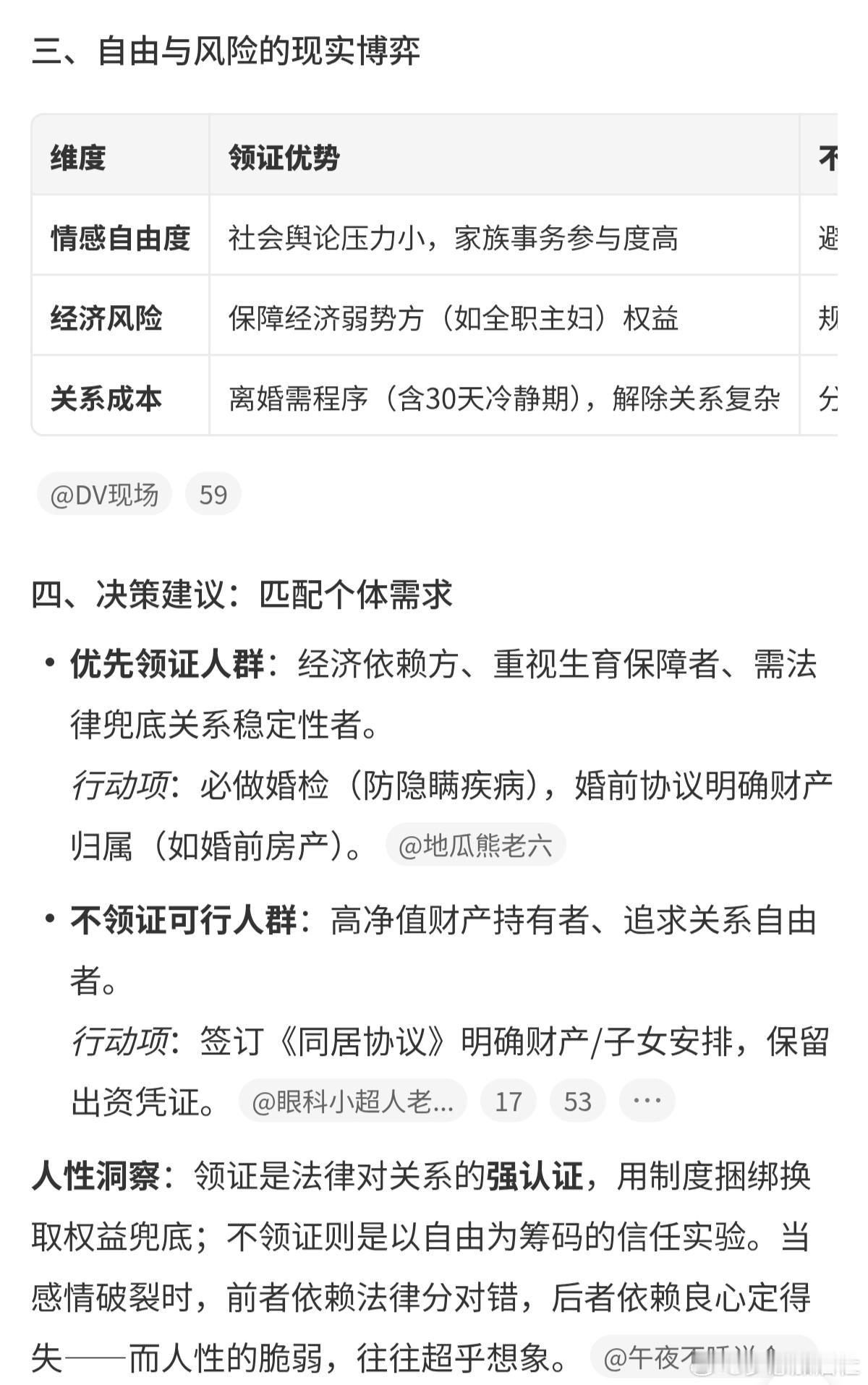Image resolution: width=868 pixels, height=1385 pixels.
Task: Click the "17" counter pill
Action: coord(510,1100)
